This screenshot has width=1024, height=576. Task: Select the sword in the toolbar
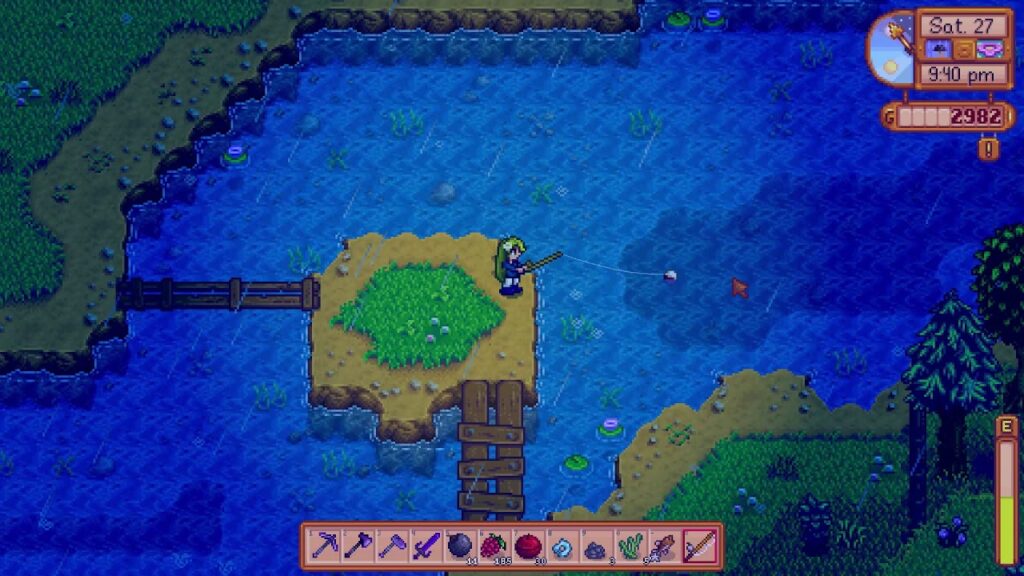click(x=426, y=545)
